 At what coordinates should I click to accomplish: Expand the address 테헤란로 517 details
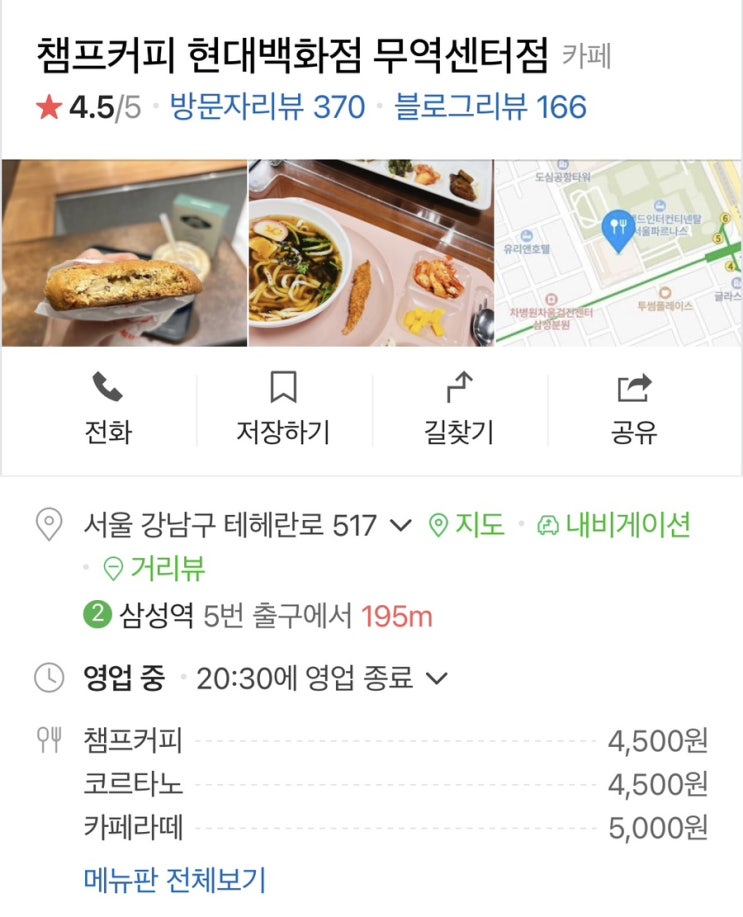(399, 525)
